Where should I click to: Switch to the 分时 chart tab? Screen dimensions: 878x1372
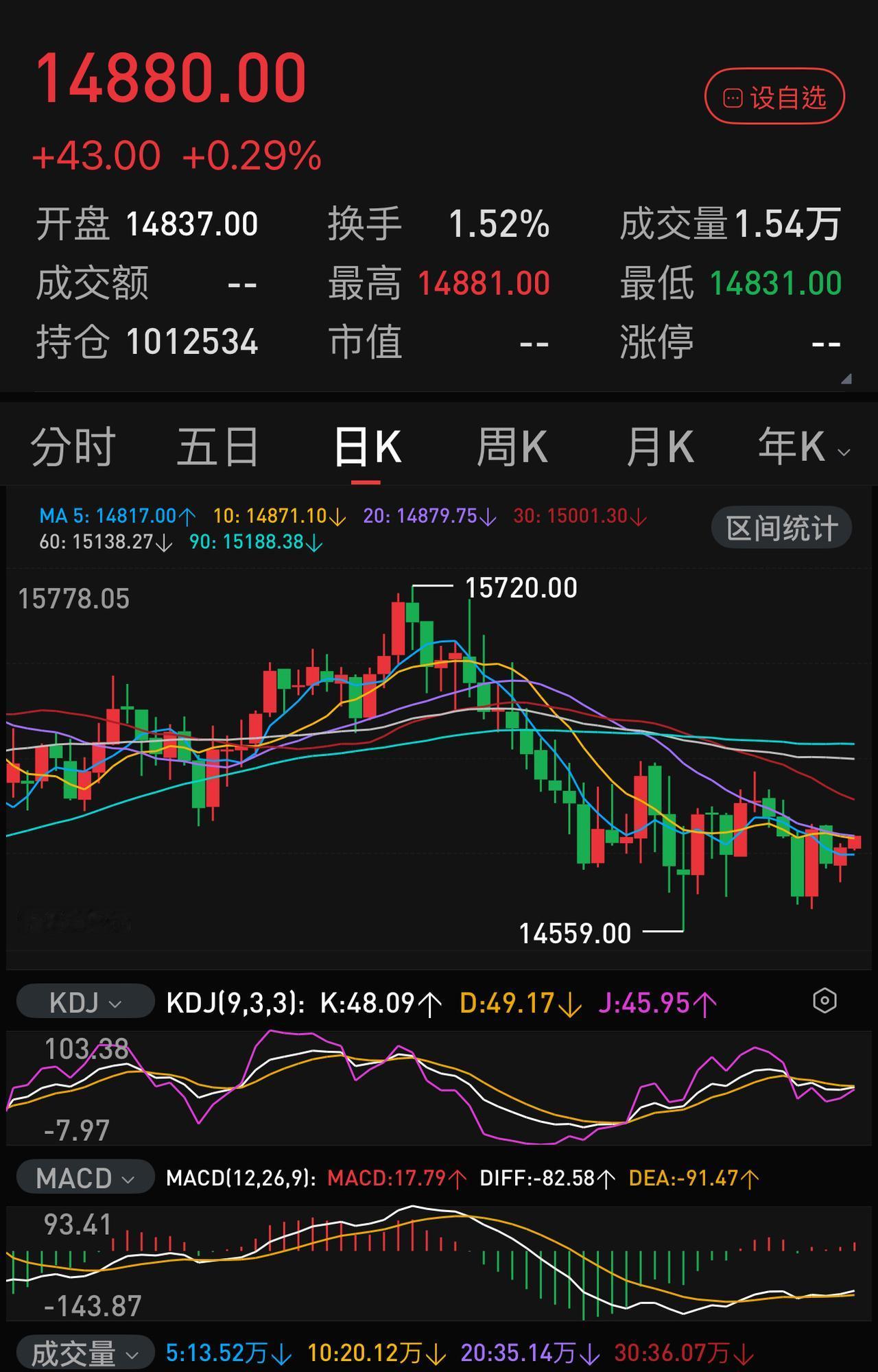click(71, 445)
